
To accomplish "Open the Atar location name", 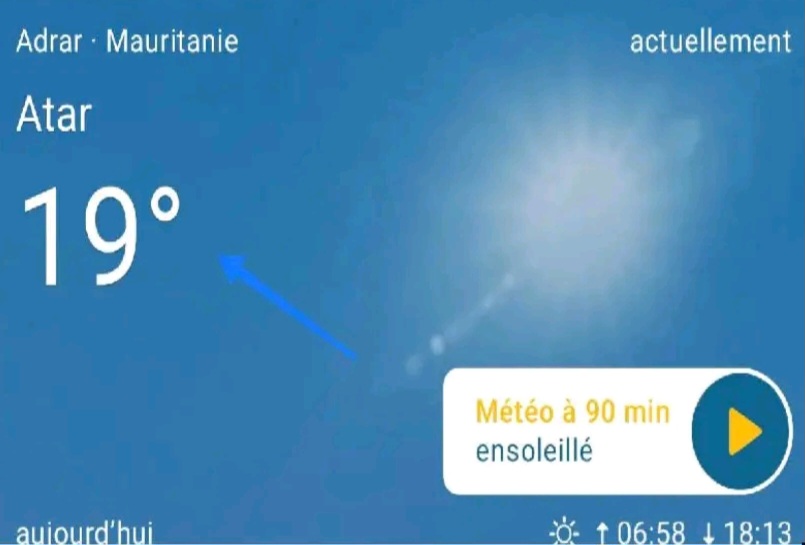I will pos(54,116).
